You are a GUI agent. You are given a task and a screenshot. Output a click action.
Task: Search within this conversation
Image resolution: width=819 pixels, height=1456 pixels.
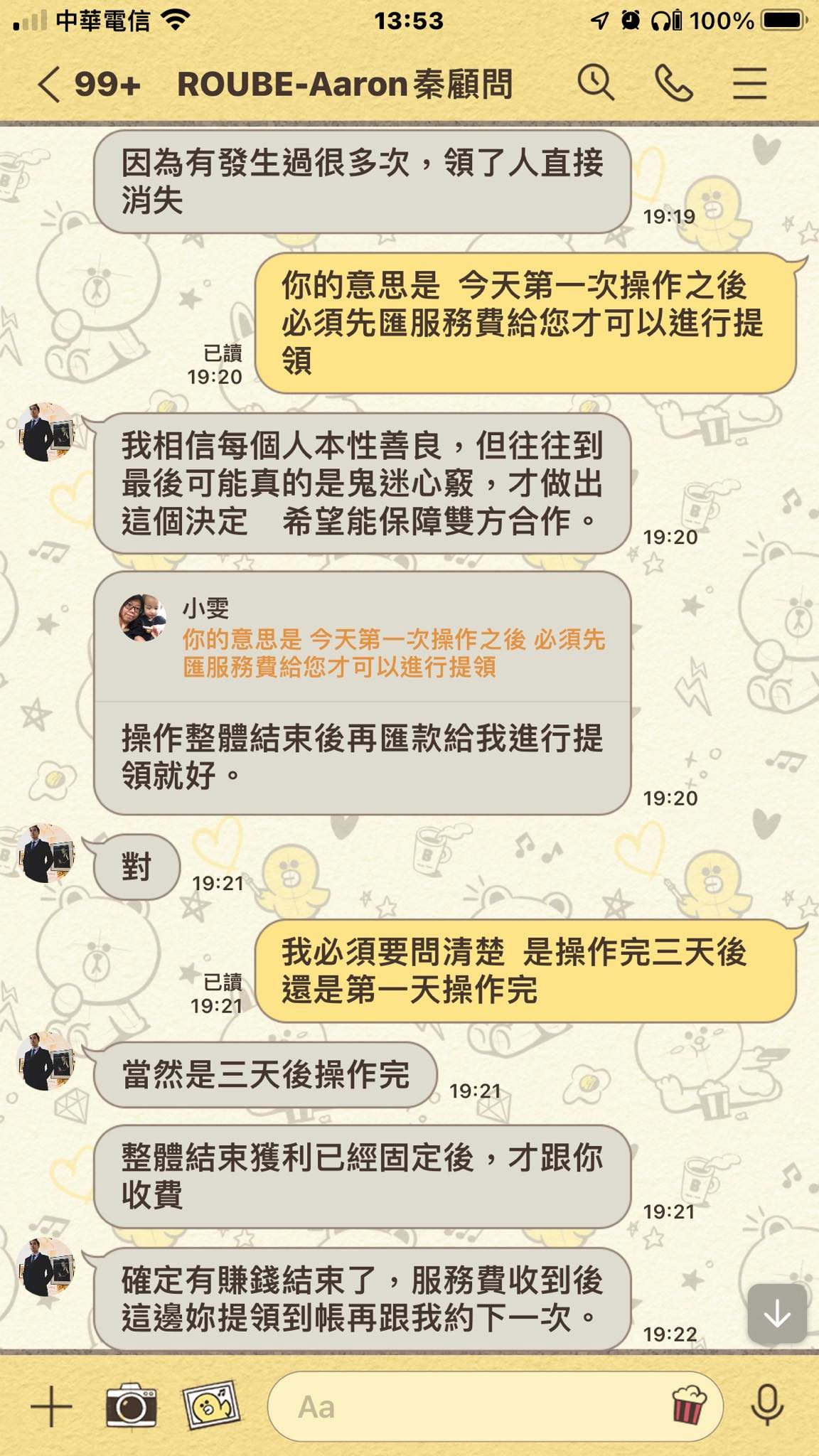tap(596, 83)
